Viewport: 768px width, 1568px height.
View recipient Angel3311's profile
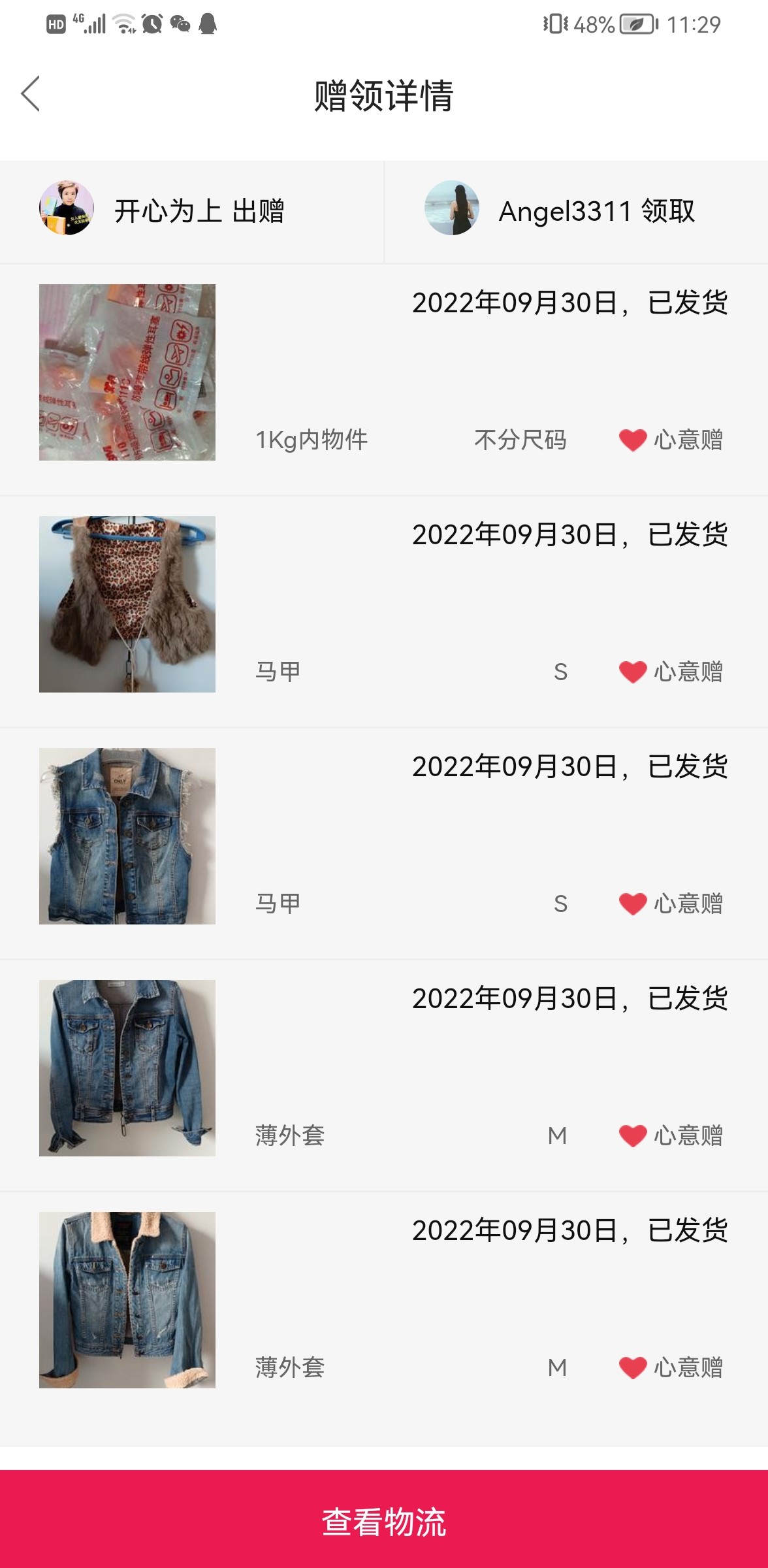[452, 209]
